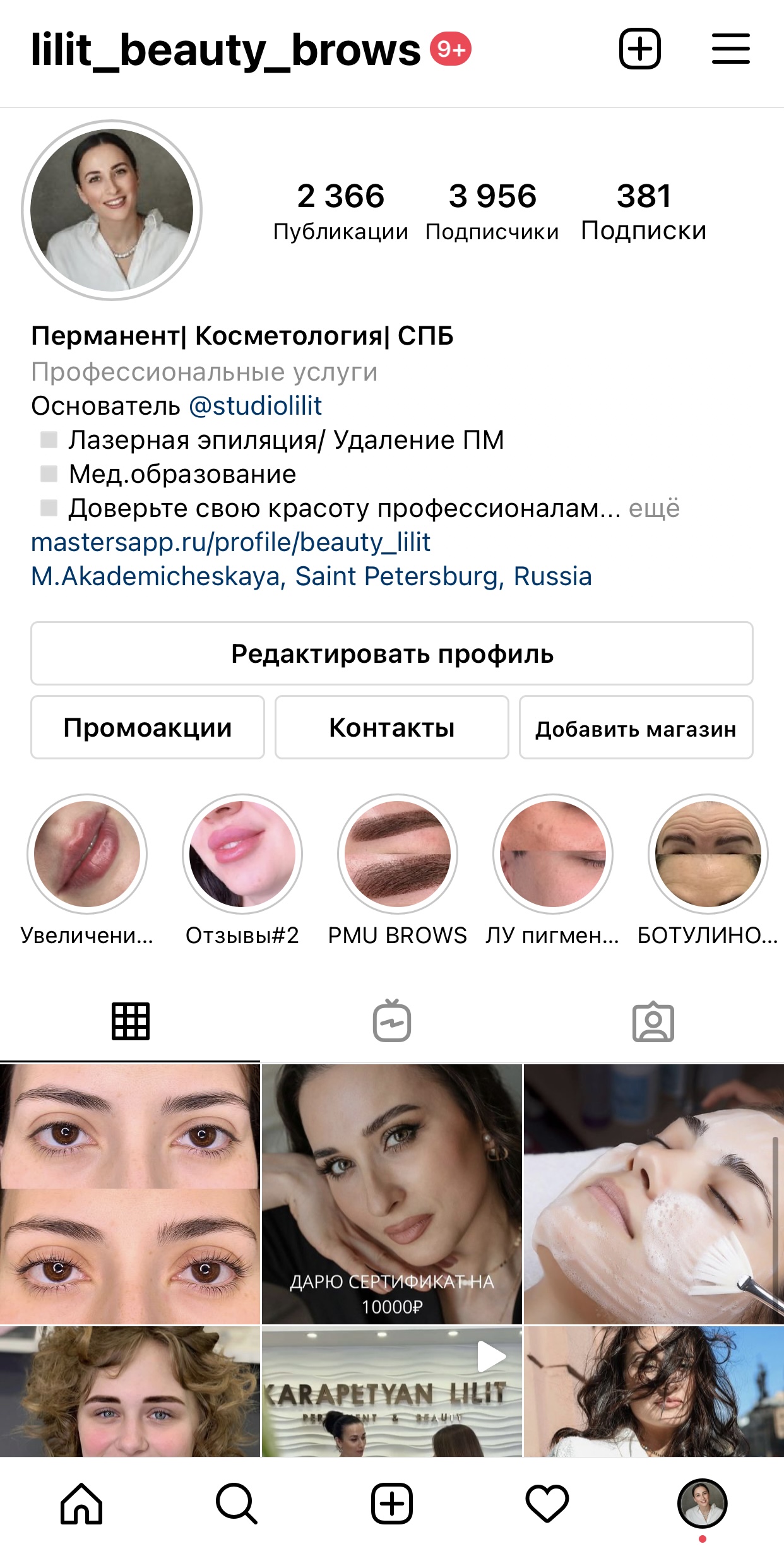Open the M.Akademicheskaya address link
784x1568 pixels.
pyautogui.click(x=311, y=576)
